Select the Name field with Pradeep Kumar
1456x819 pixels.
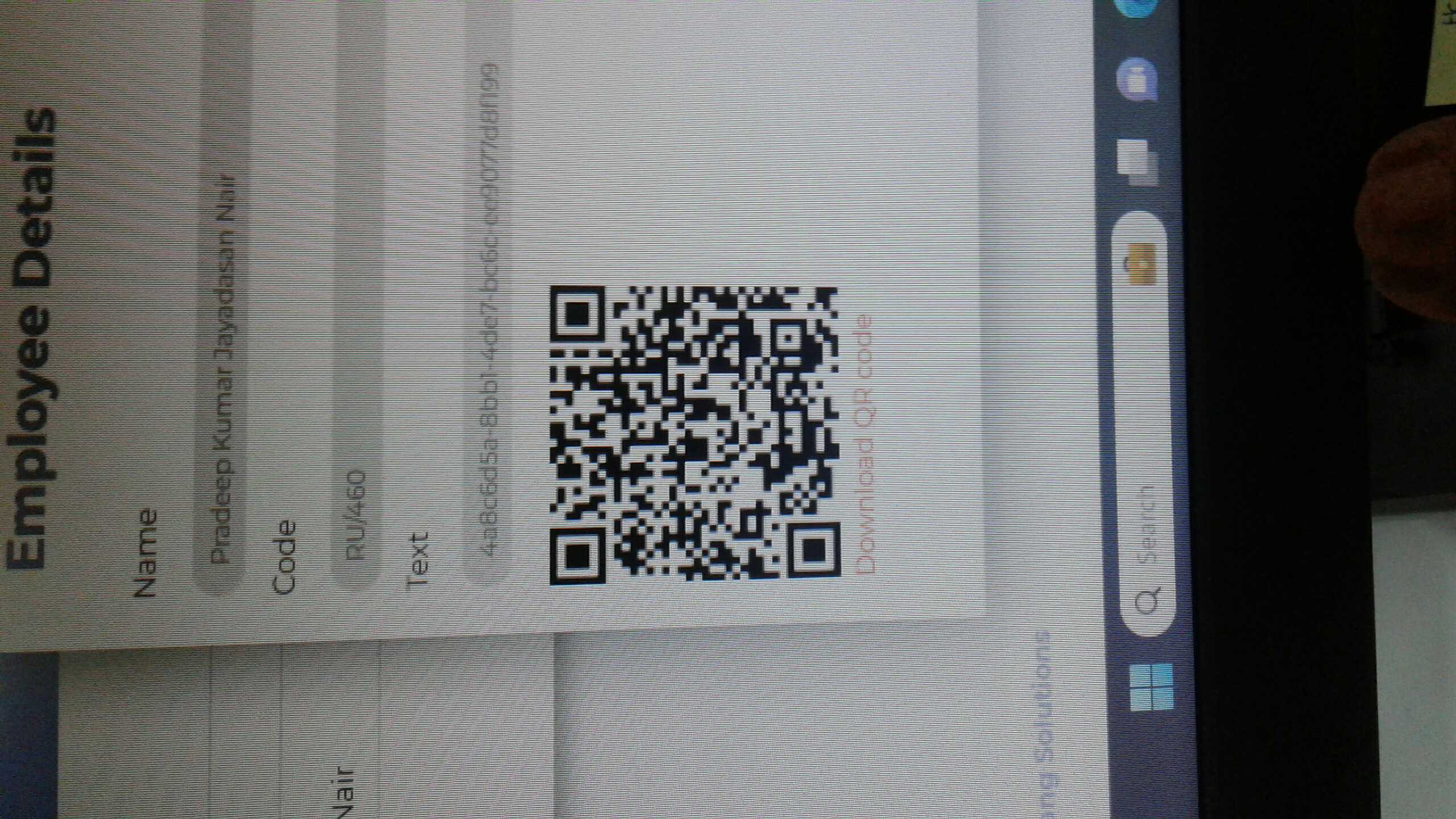(x=221, y=370)
